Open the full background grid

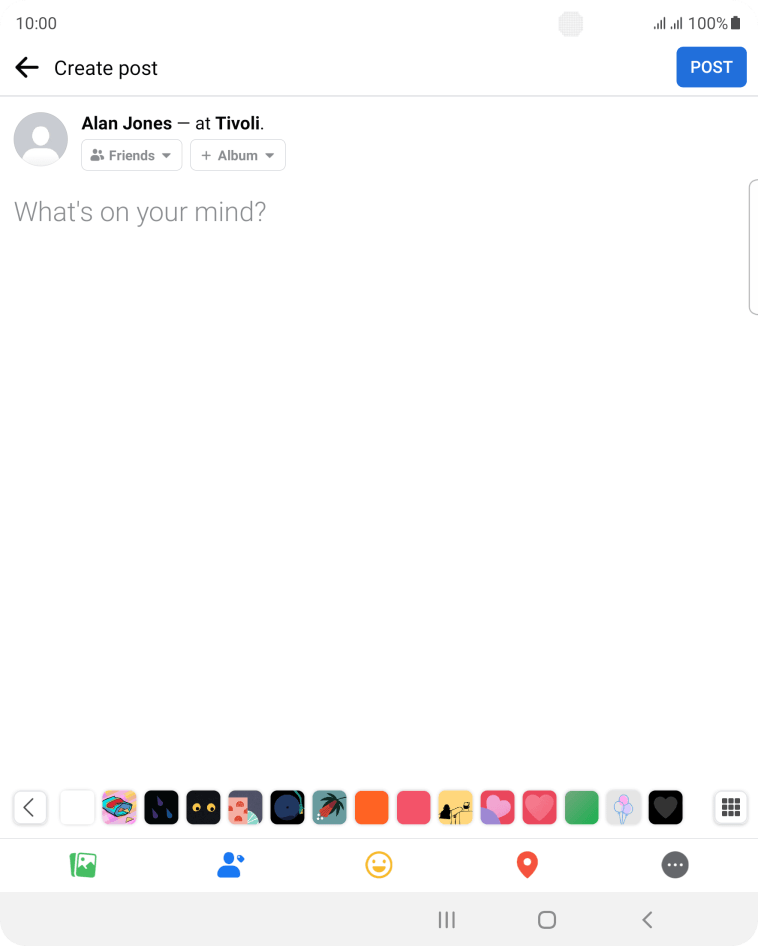tap(730, 807)
